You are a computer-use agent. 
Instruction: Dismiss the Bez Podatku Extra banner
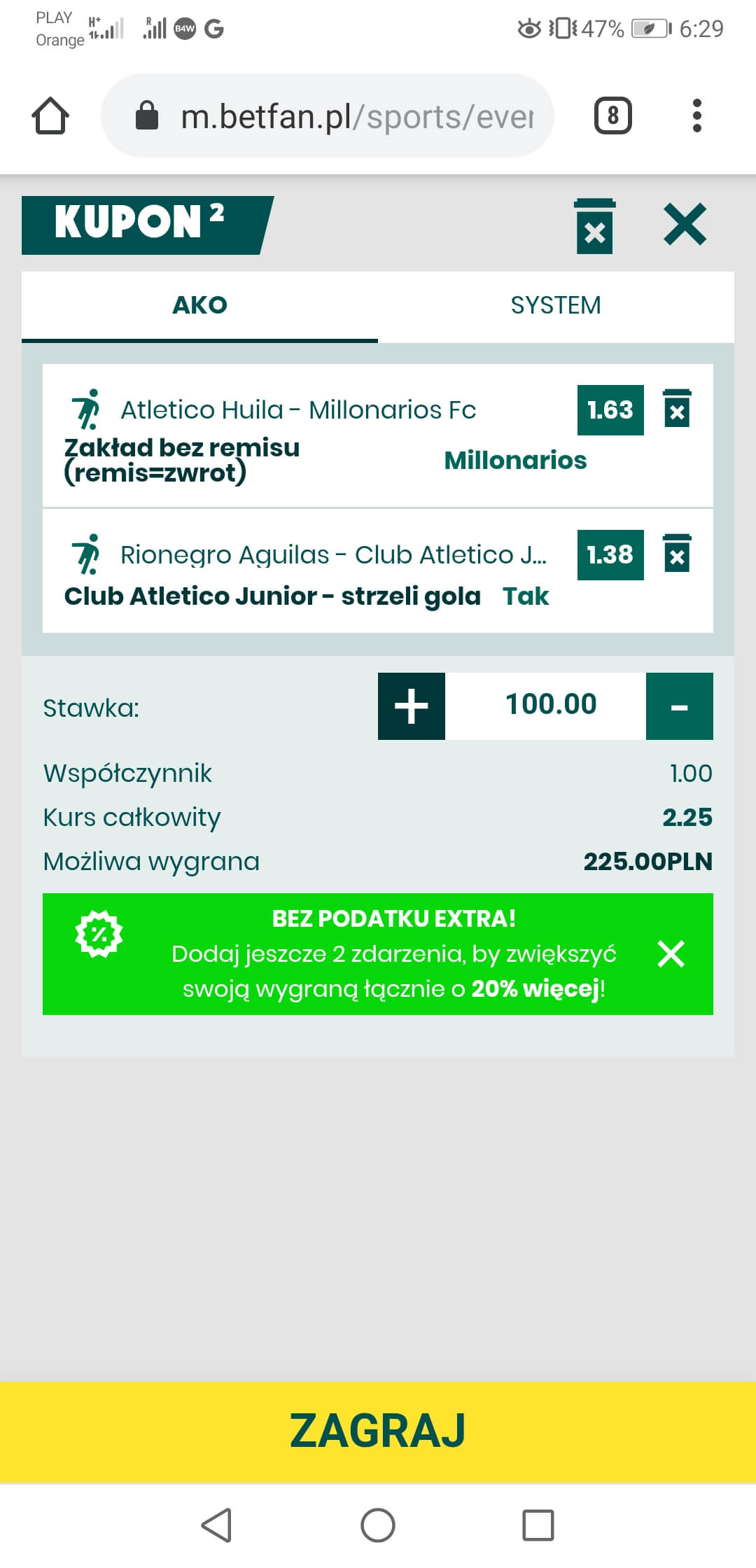671,953
